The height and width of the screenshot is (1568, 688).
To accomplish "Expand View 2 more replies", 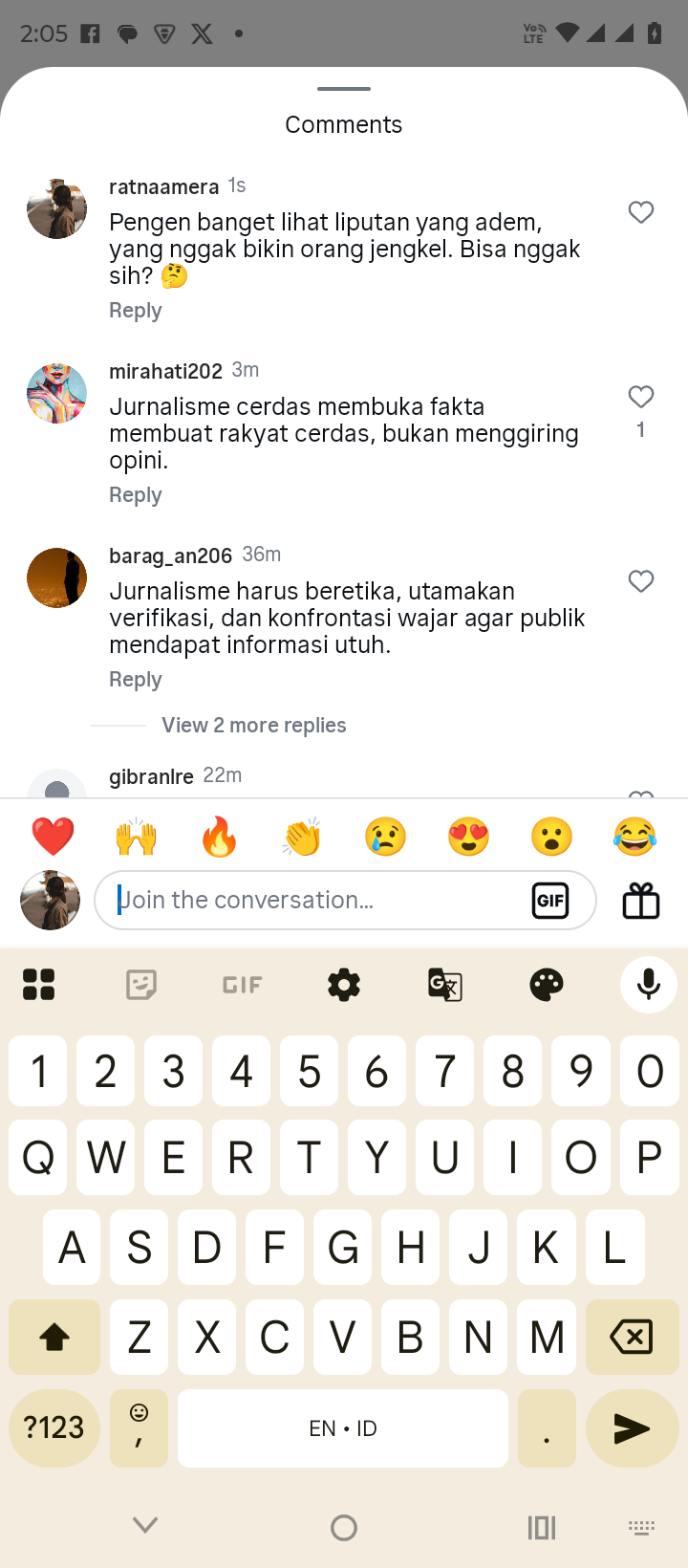I will coord(253,726).
